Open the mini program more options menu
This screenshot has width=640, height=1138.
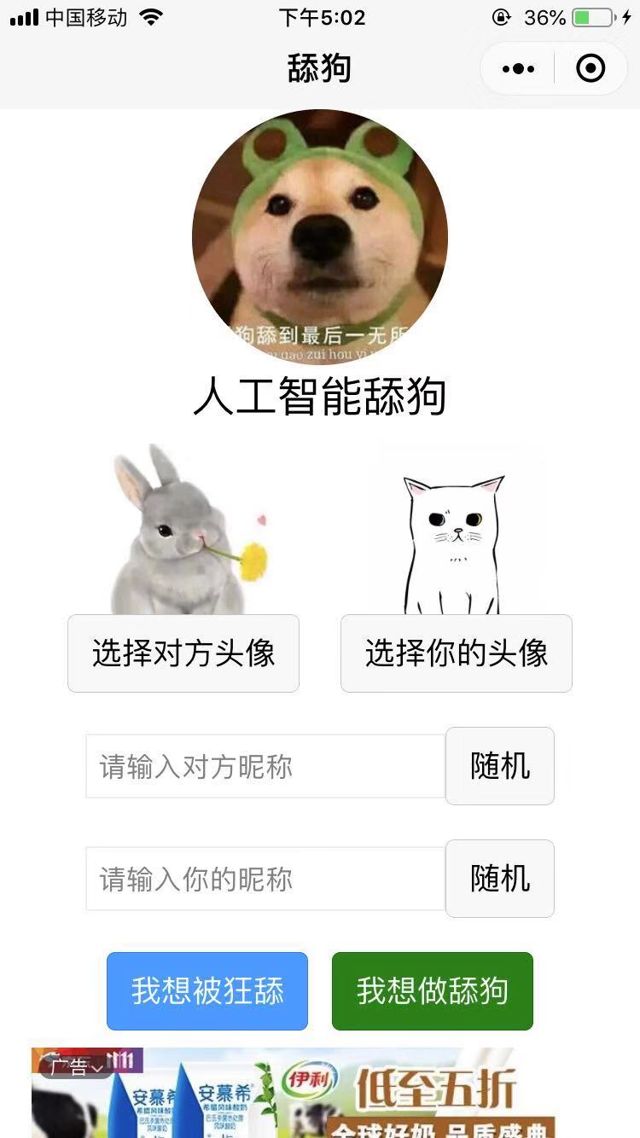click(519, 69)
